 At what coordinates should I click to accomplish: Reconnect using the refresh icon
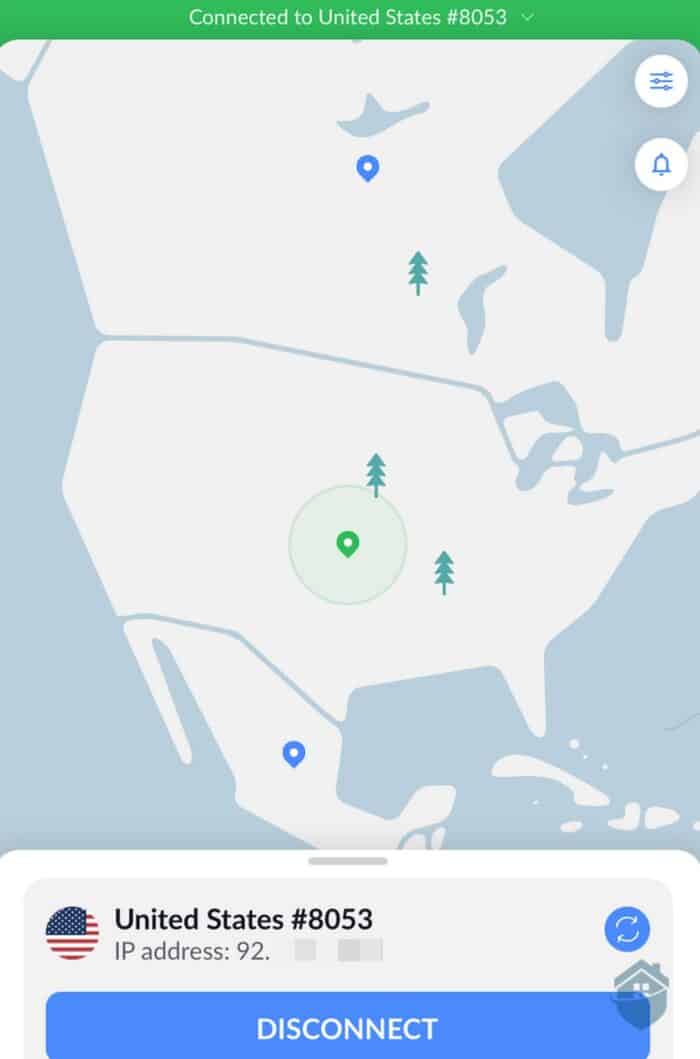click(x=627, y=930)
